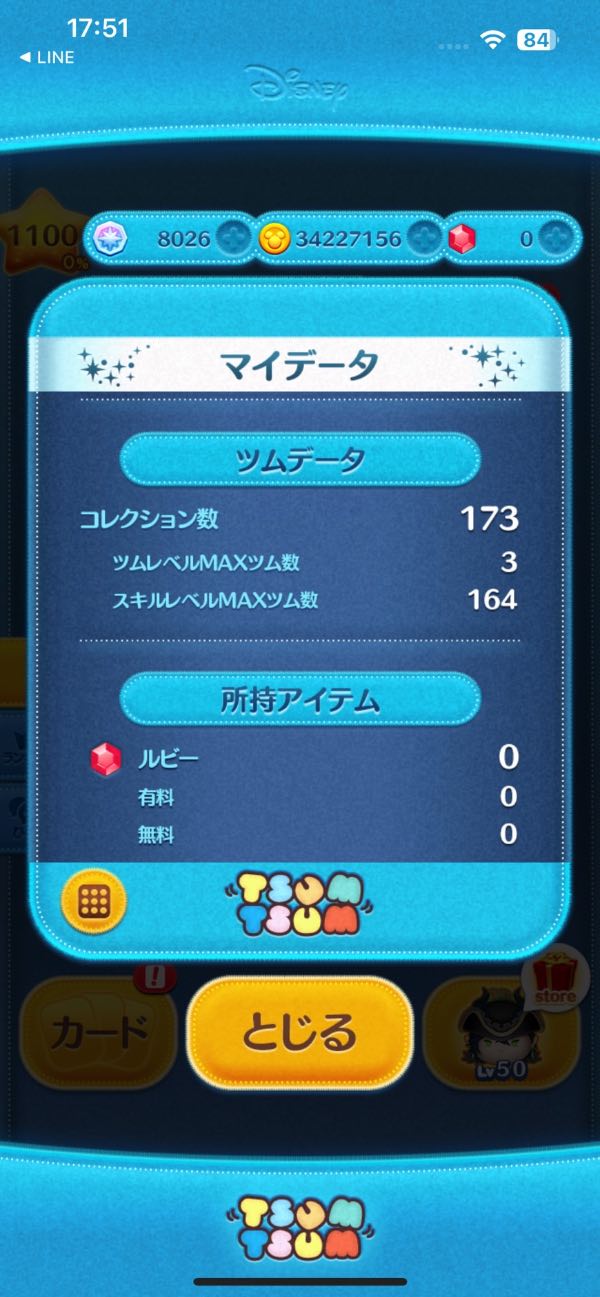Return to the LINE app
The width and height of the screenshot is (600, 1297).
(47, 58)
